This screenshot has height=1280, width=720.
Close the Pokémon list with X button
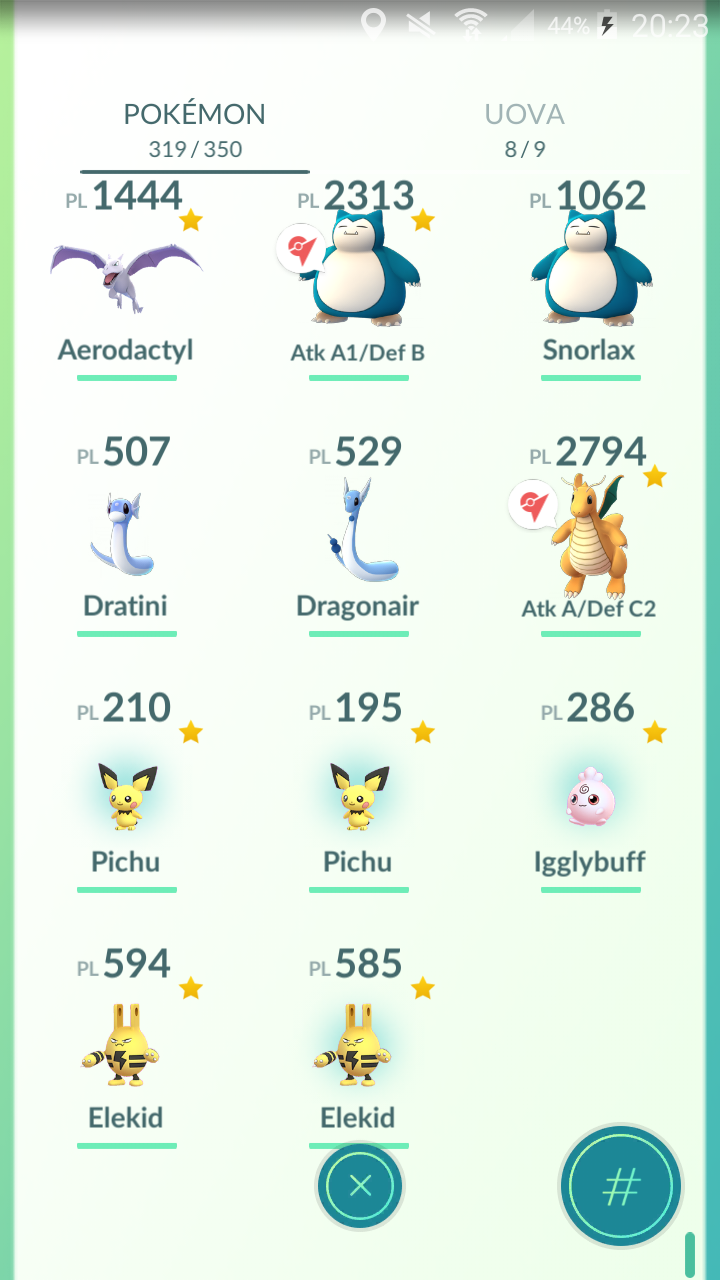click(x=360, y=1186)
